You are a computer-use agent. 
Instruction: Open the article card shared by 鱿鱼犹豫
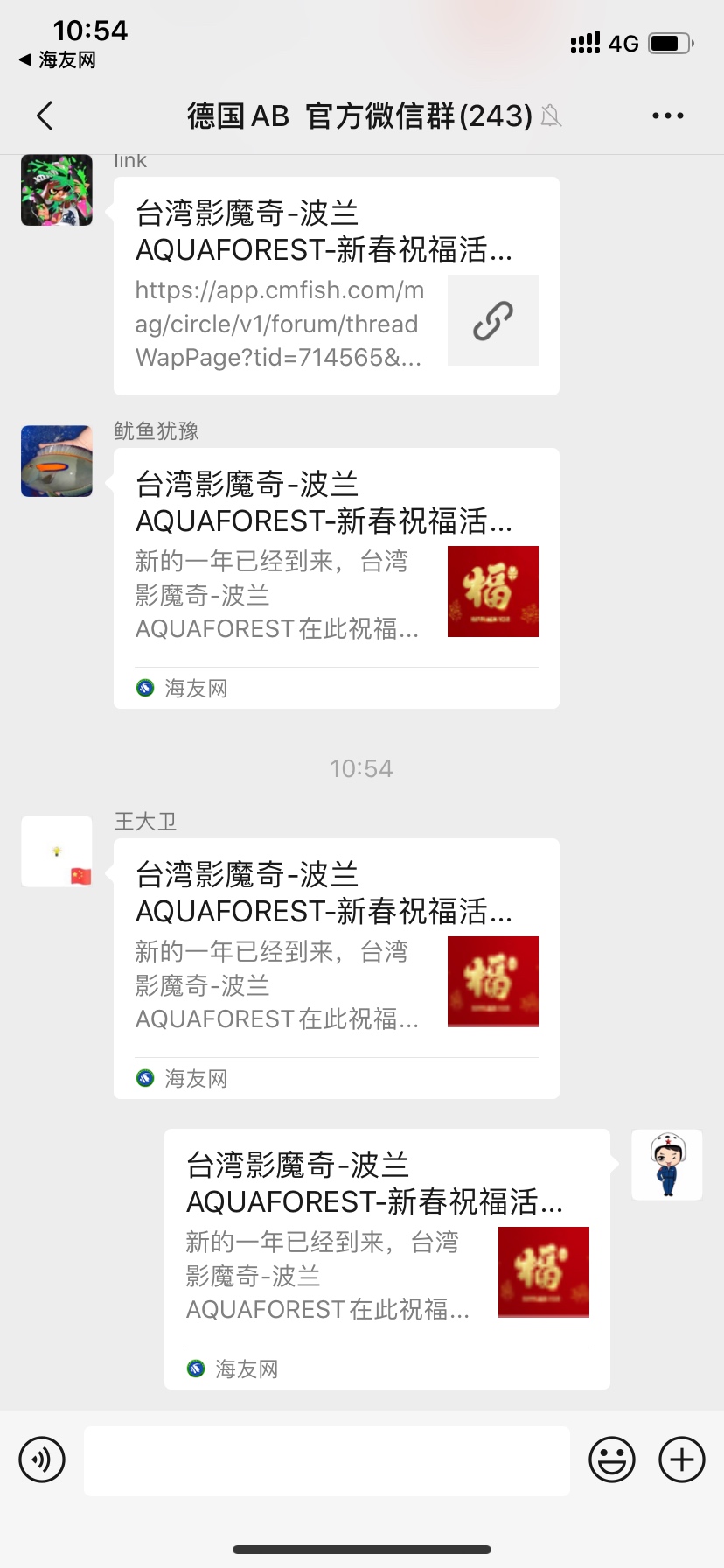tap(336, 577)
